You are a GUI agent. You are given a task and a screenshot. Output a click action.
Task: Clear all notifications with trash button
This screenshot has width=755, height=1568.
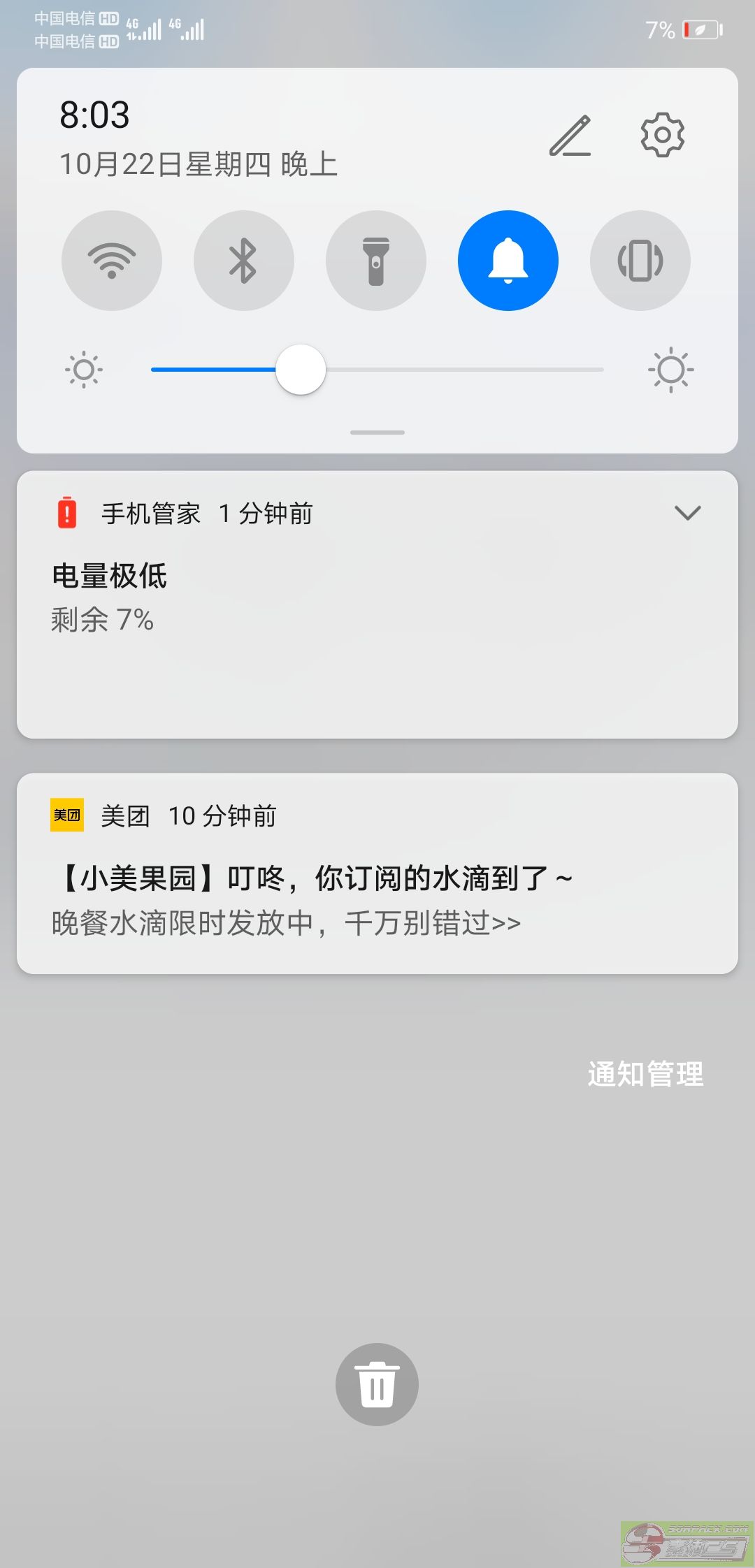(x=377, y=1384)
